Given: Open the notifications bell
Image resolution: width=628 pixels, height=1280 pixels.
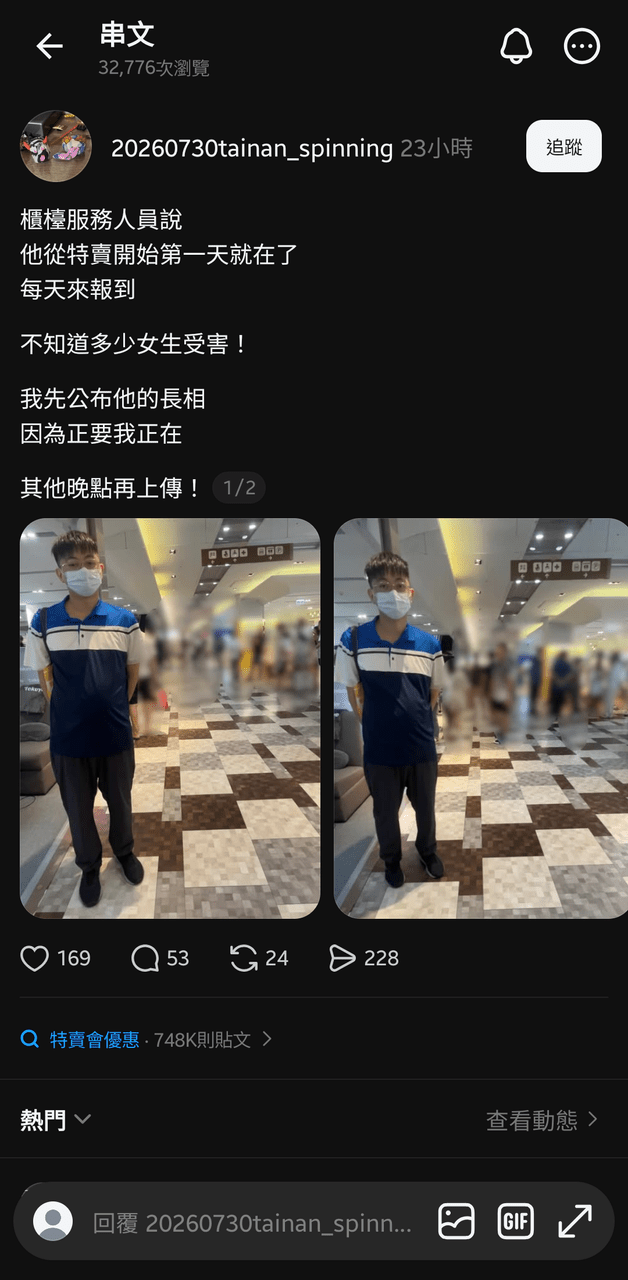Looking at the screenshot, I should pos(516,46).
